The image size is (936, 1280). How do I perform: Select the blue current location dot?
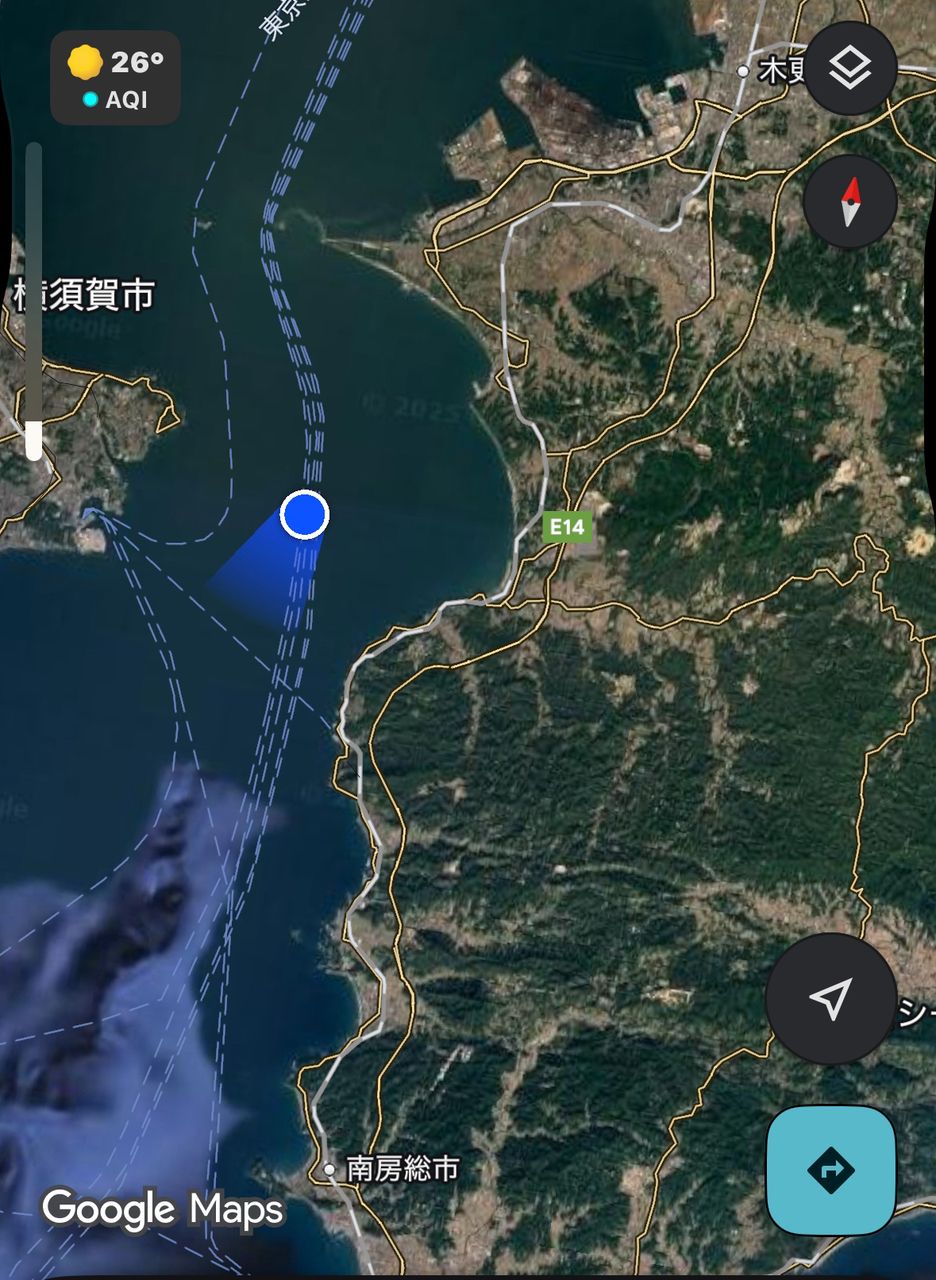point(304,515)
